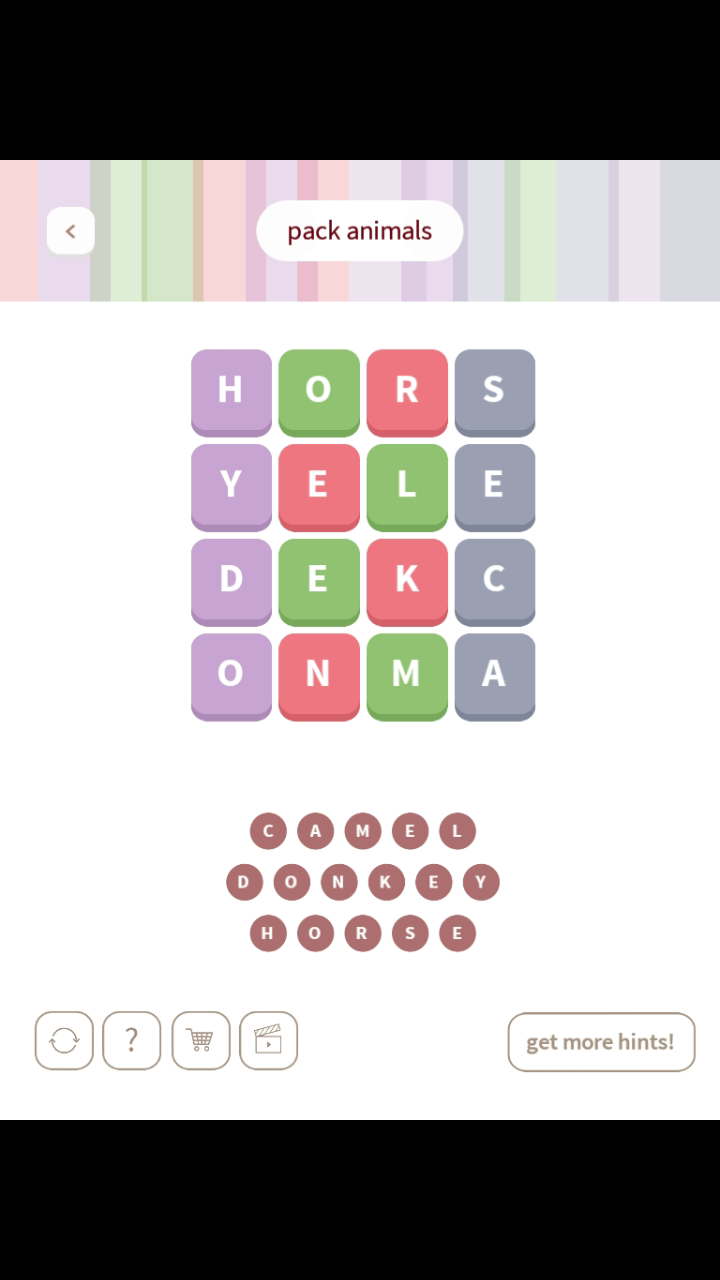Open the shopping cart store

click(200, 1041)
